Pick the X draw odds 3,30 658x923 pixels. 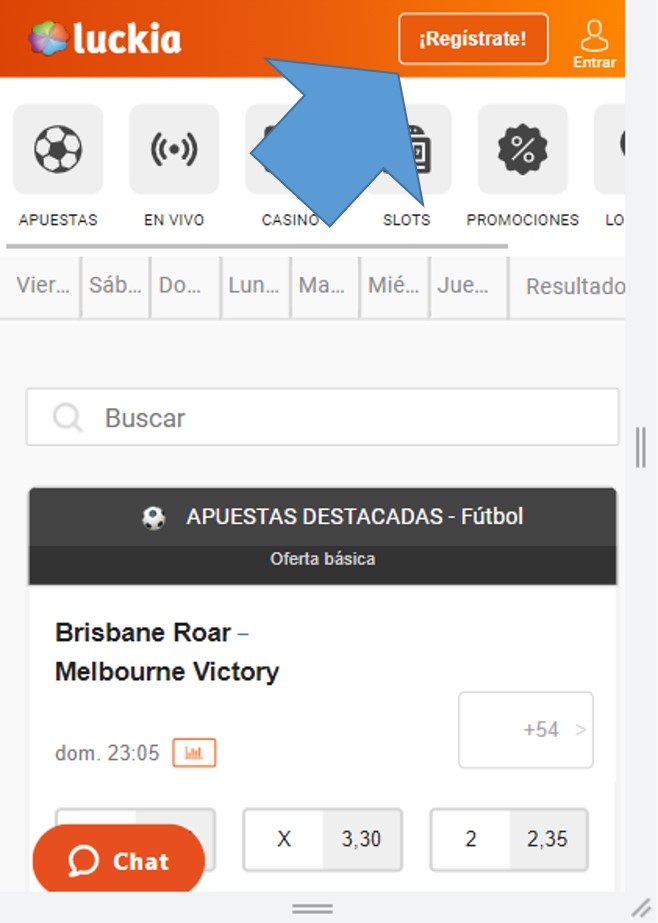point(322,839)
